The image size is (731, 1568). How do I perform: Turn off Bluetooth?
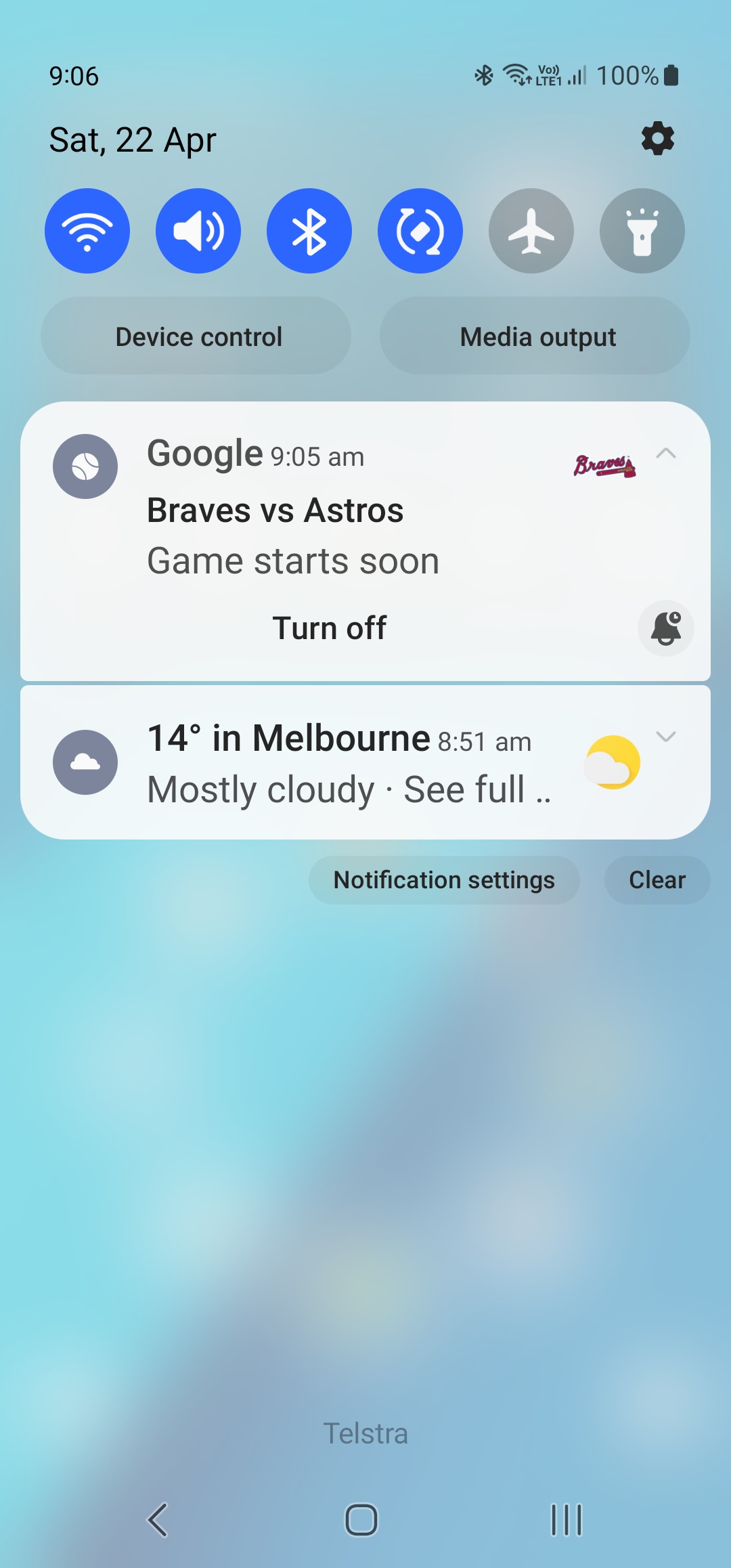pyautogui.click(x=309, y=231)
